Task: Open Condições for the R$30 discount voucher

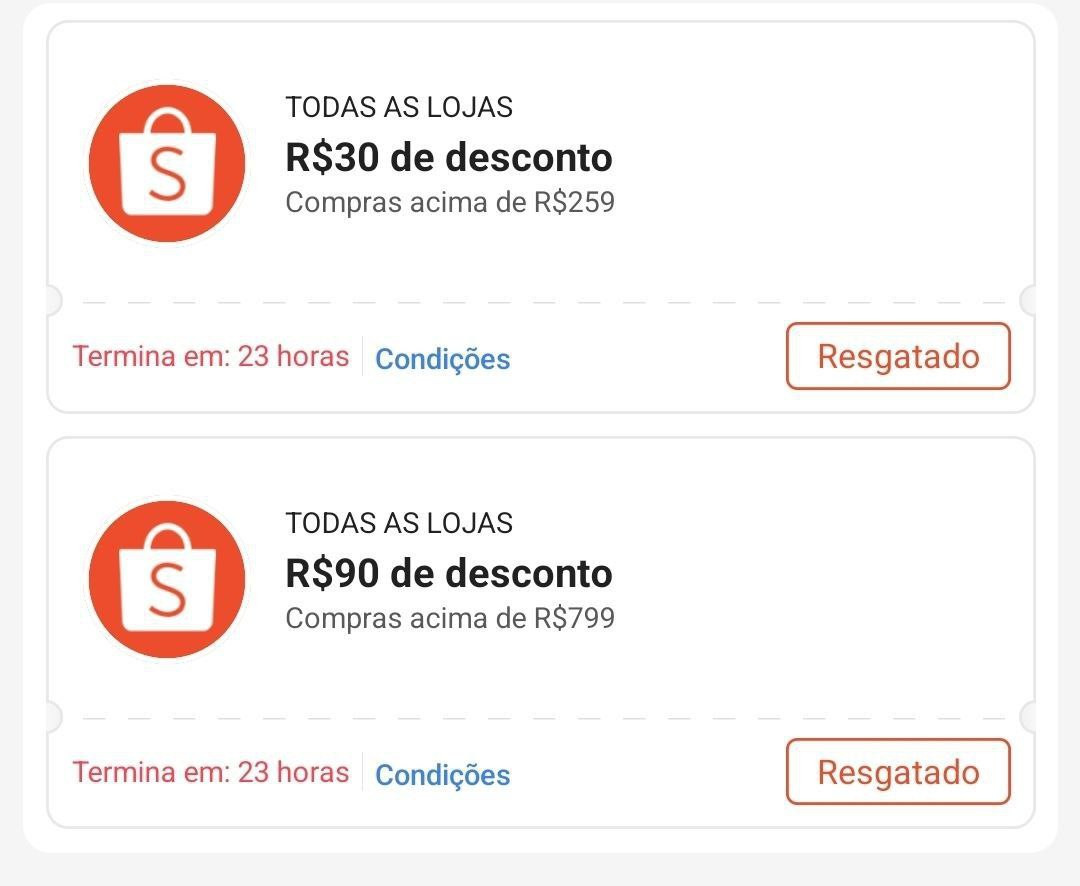Action: (x=442, y=359)
